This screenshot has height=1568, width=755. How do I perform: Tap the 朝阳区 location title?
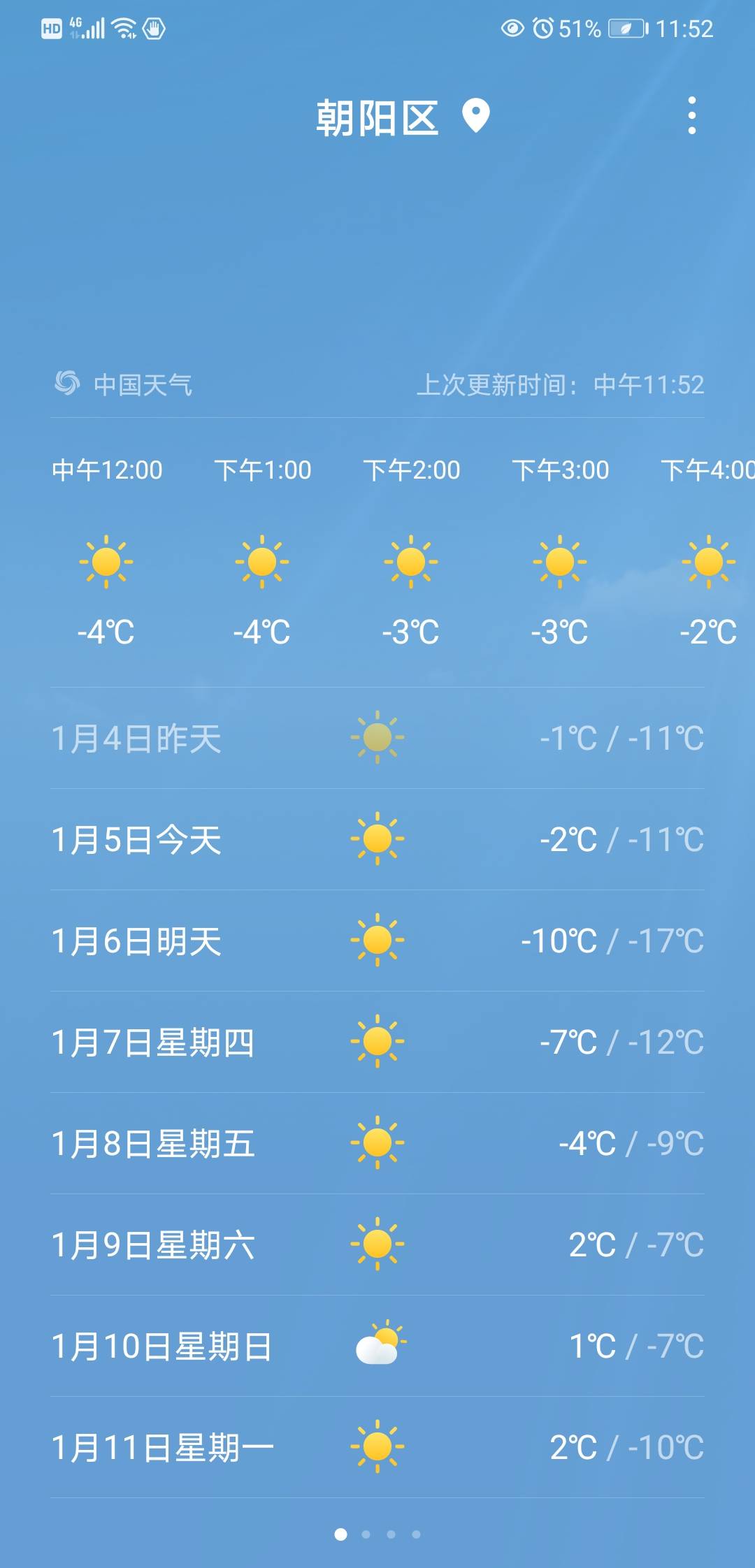tap(377, 117)
